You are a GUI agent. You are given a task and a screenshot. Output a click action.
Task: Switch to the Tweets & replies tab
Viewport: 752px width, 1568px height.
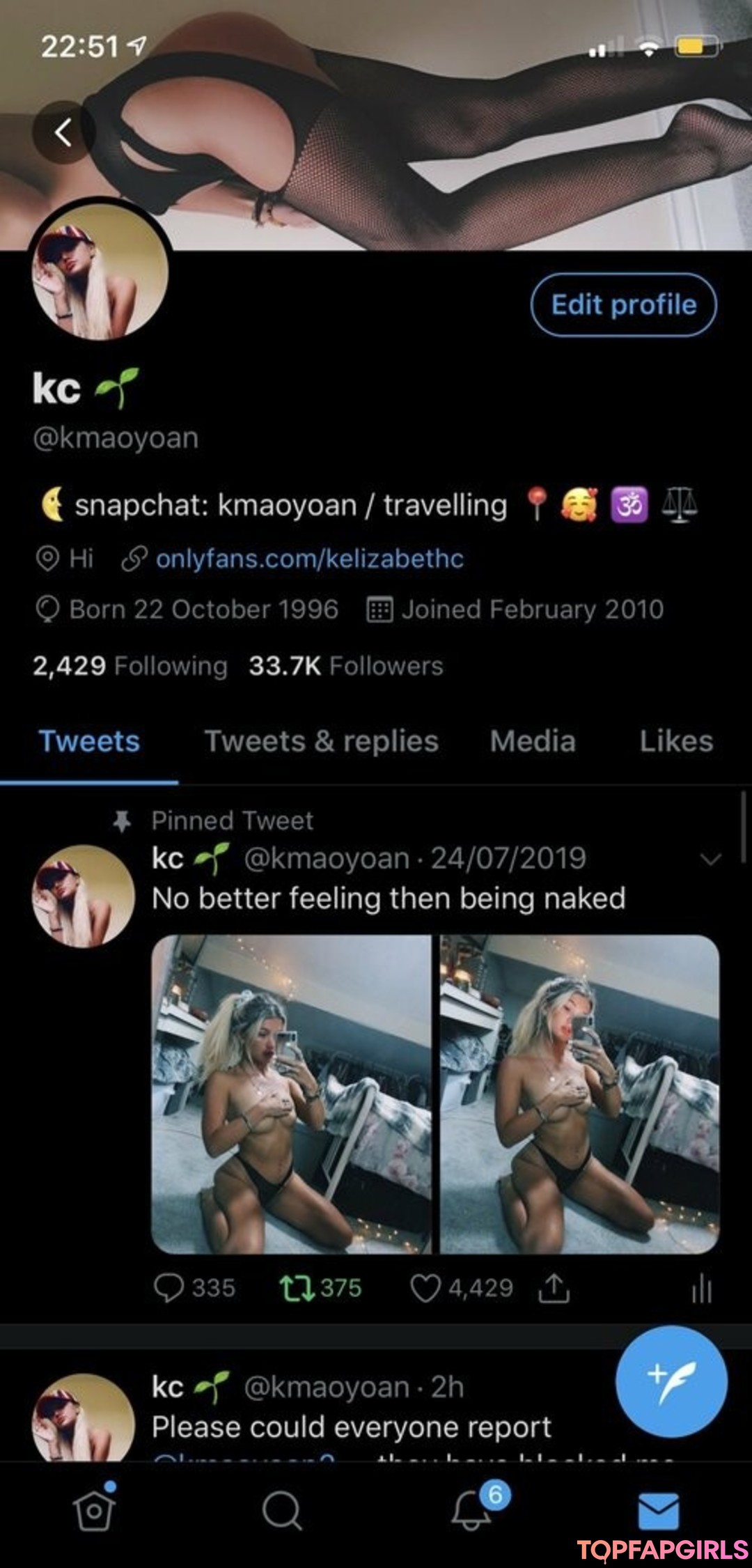coord(321,741)
